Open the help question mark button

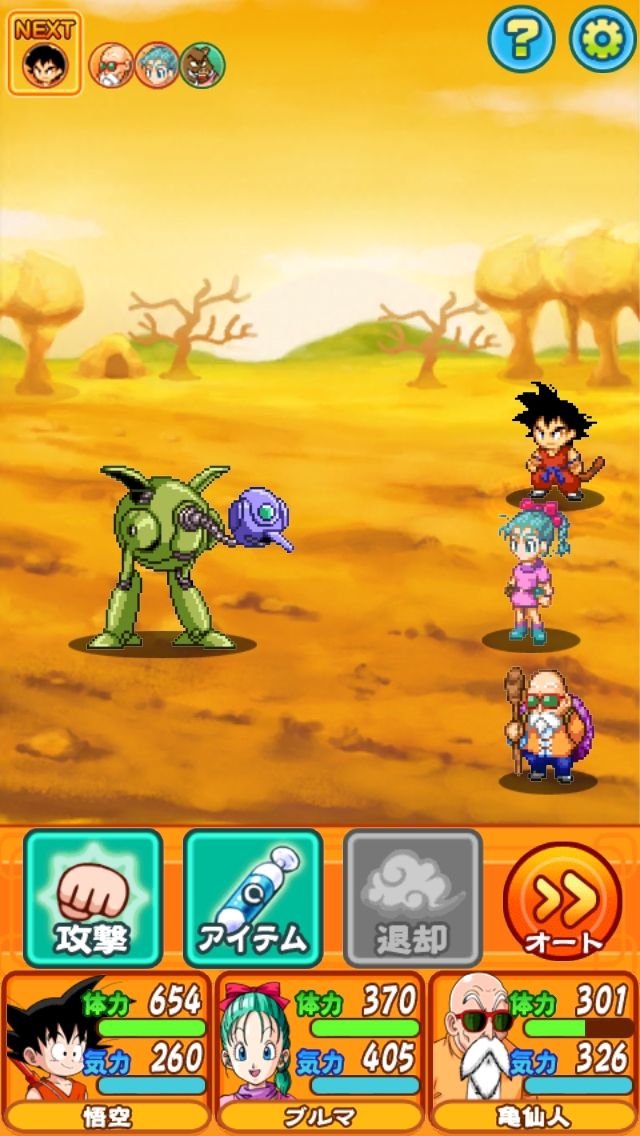521,39
